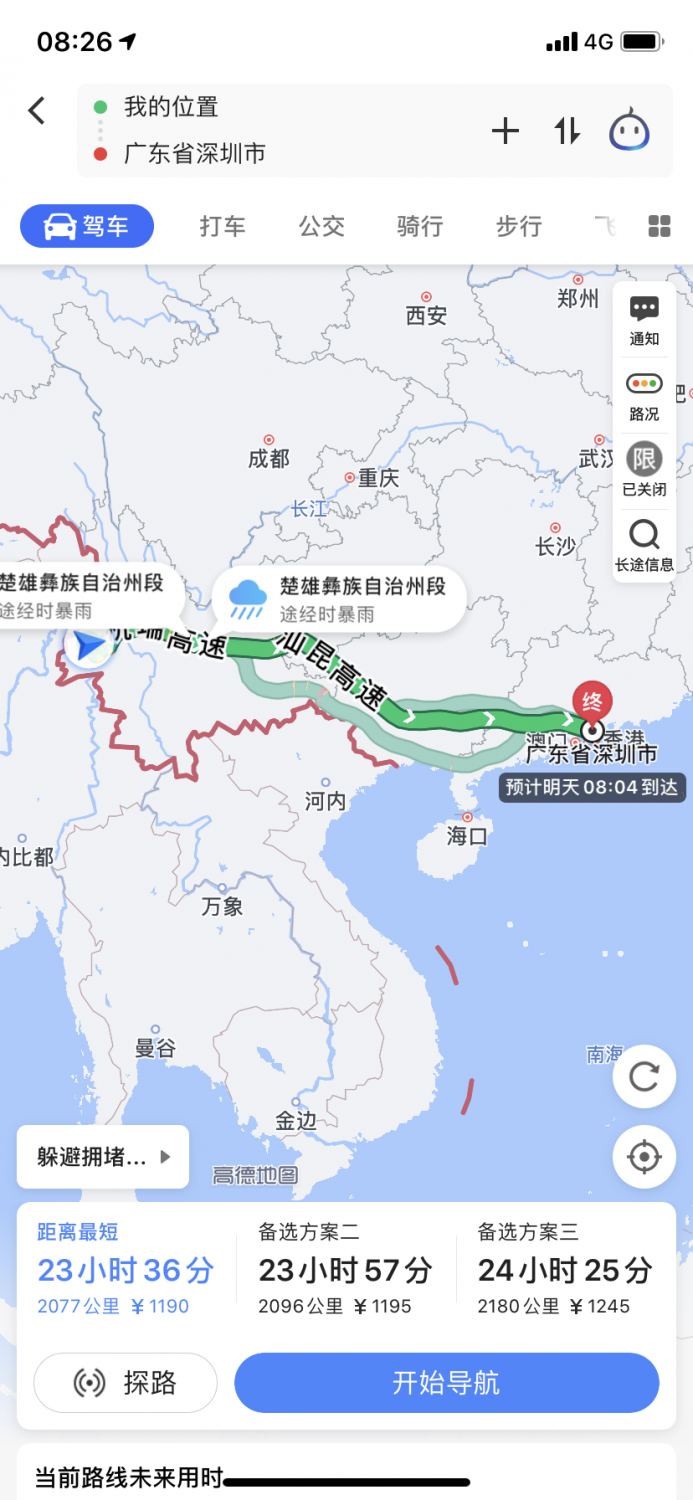The height and width of the screenshot is (1500, 693).
Task: Add a waypoint with the plus icon
Action: (506, 131)
